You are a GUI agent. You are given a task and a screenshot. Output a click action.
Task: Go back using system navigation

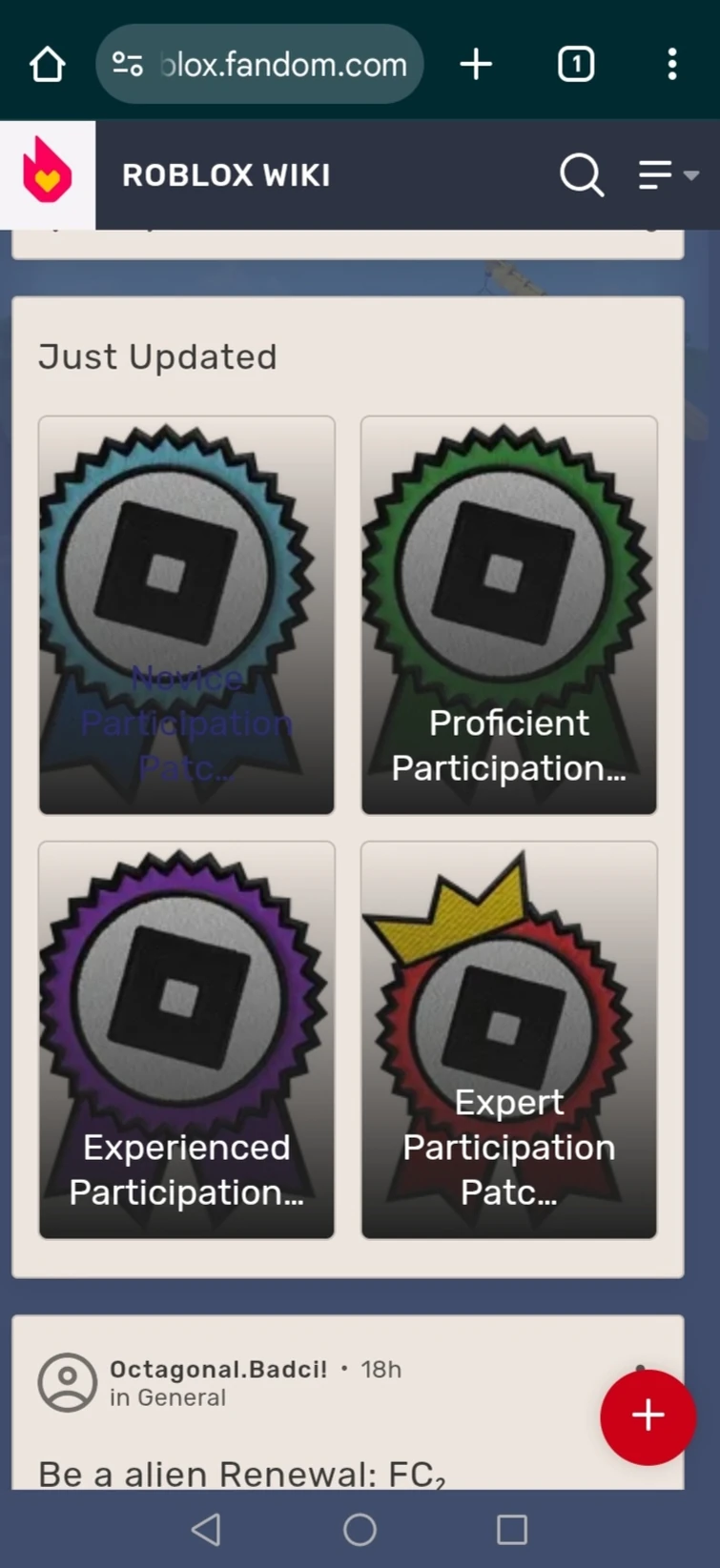point(206,1530)
